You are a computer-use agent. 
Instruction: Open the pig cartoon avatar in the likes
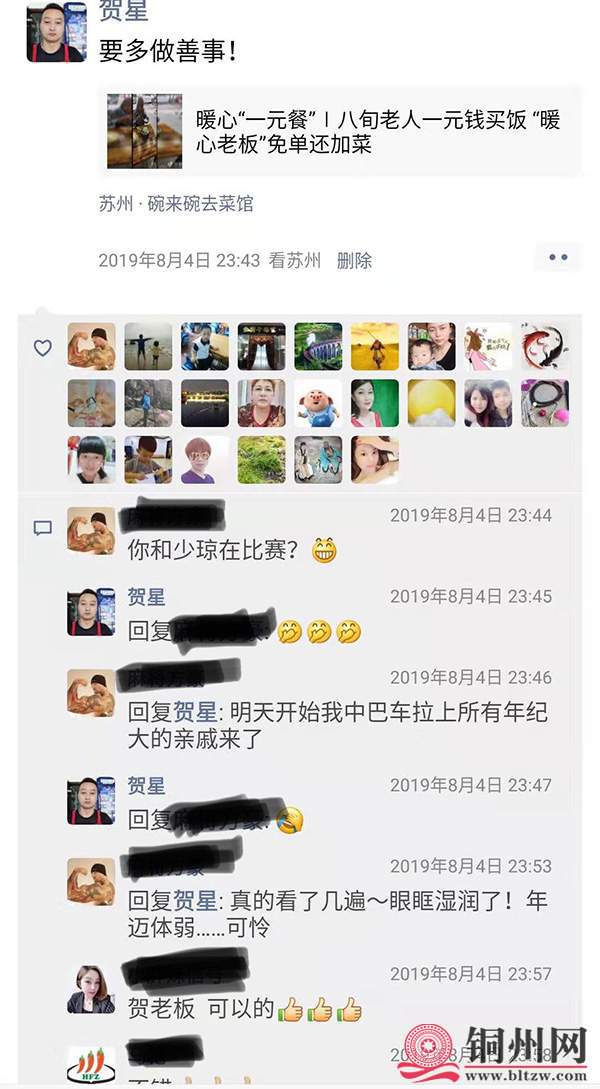318,403
